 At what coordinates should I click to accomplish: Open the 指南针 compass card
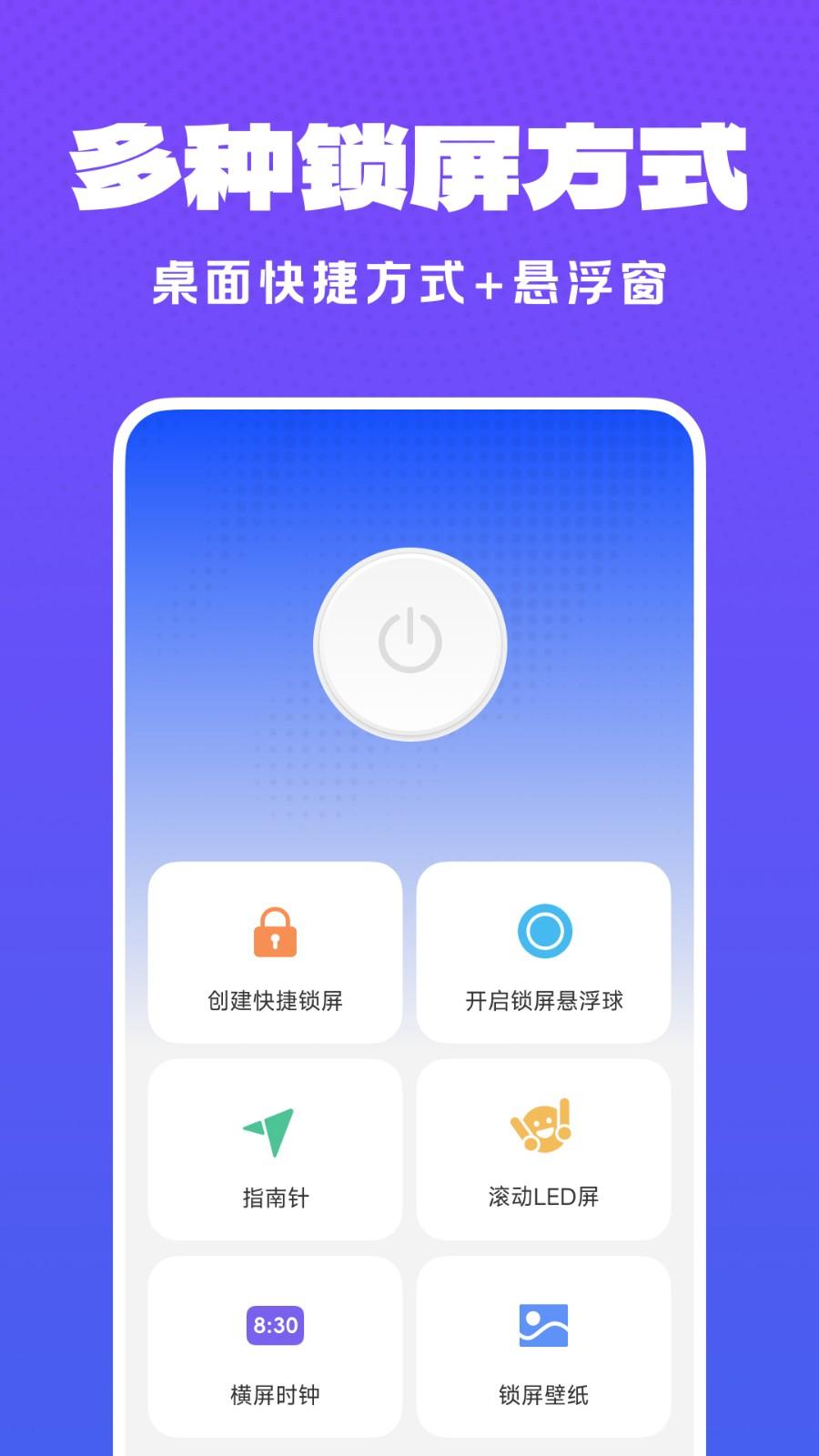(275, 1148)
